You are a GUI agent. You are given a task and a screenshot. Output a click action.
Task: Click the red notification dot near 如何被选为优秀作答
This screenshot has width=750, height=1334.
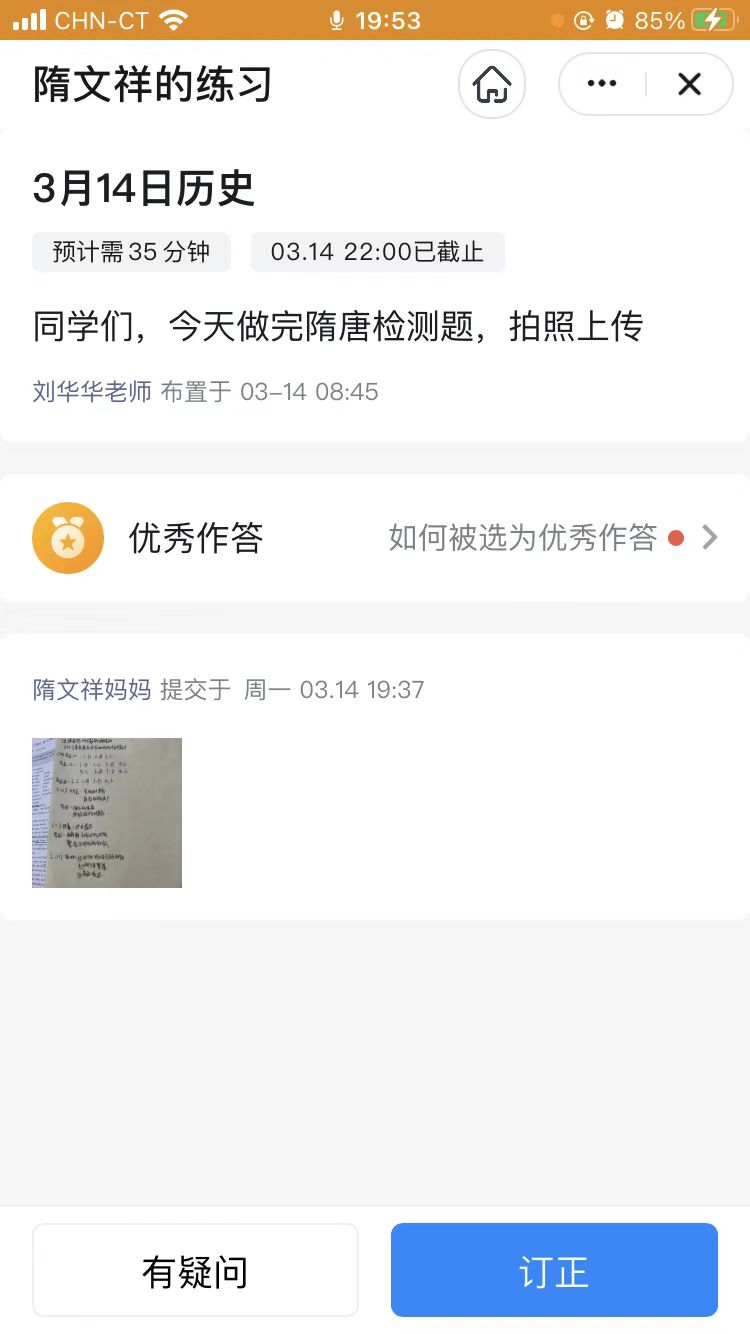[x=676, y=537]
